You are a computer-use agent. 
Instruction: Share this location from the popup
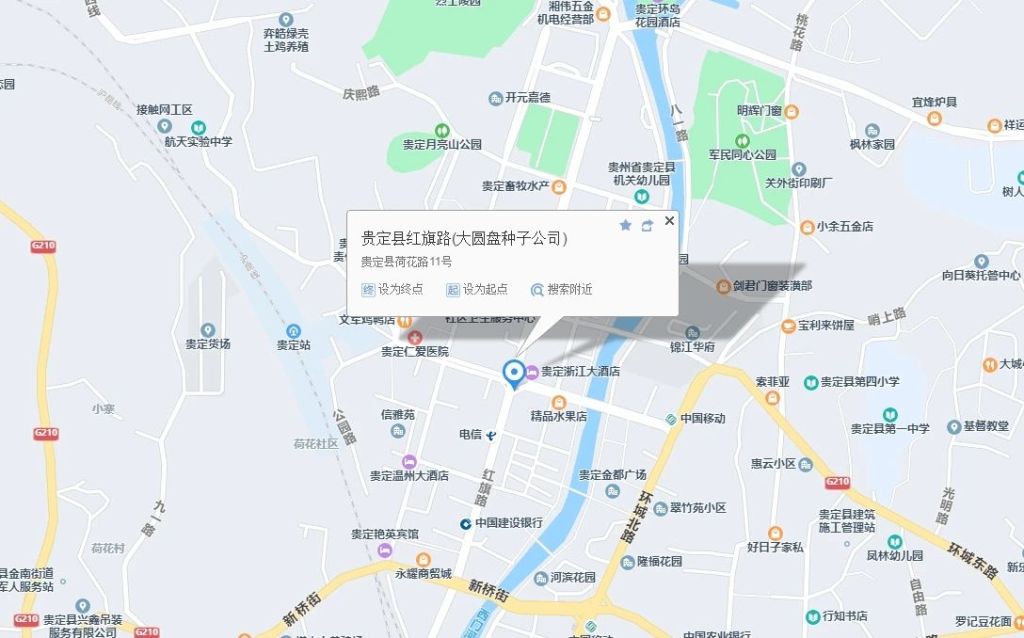pyautogui.click(x=647, y=225)
